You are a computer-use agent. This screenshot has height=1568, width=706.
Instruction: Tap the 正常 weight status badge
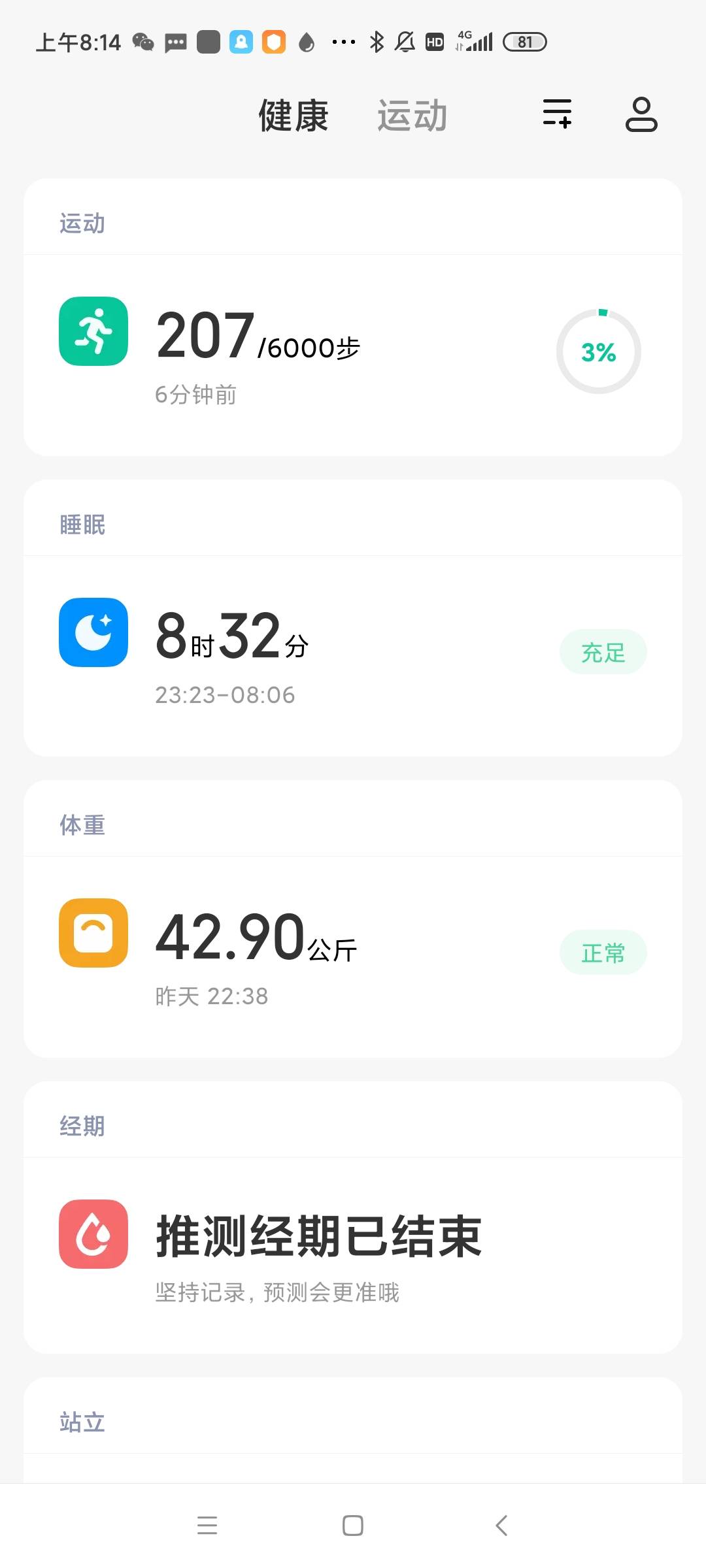tap(603, 952)
